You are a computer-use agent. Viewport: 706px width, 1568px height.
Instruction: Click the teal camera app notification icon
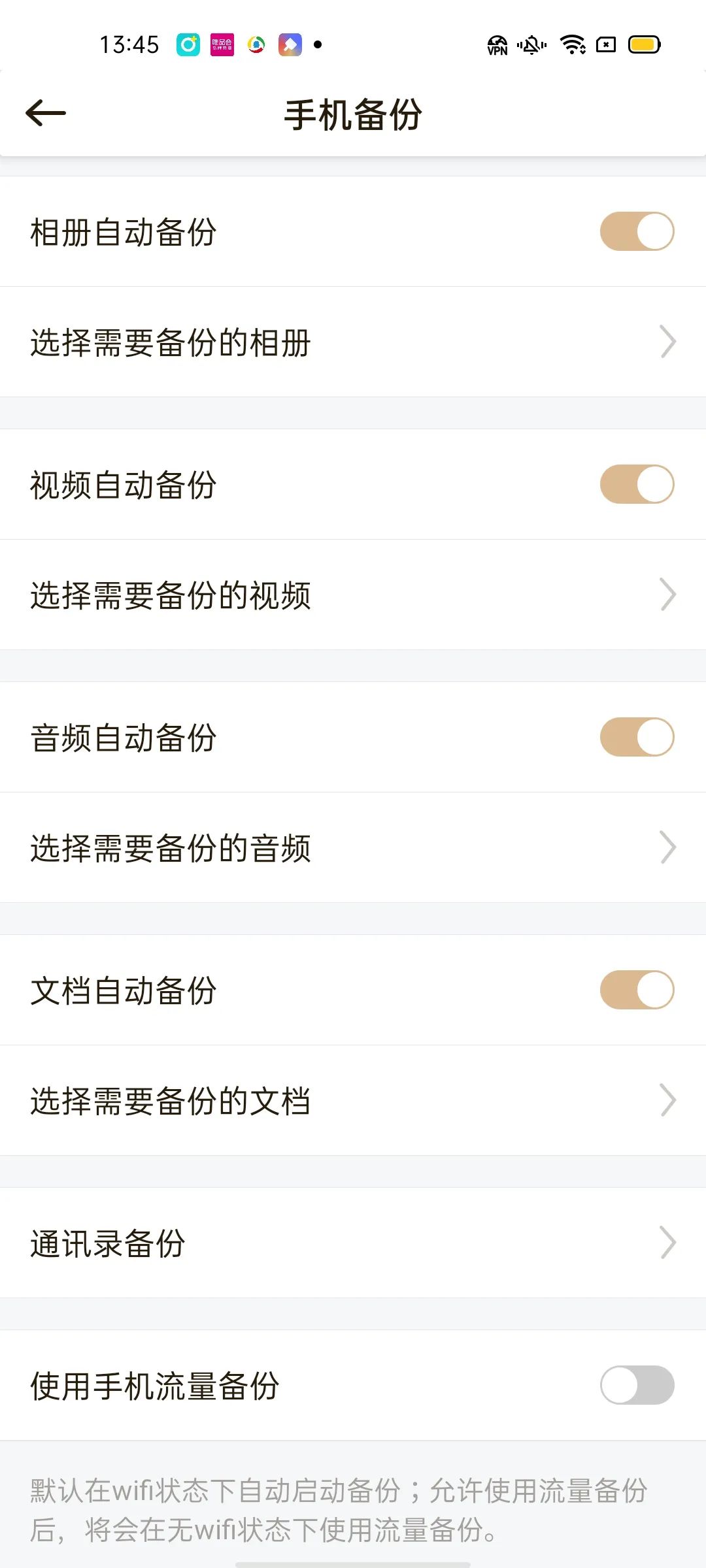click(x=188, y=44)
